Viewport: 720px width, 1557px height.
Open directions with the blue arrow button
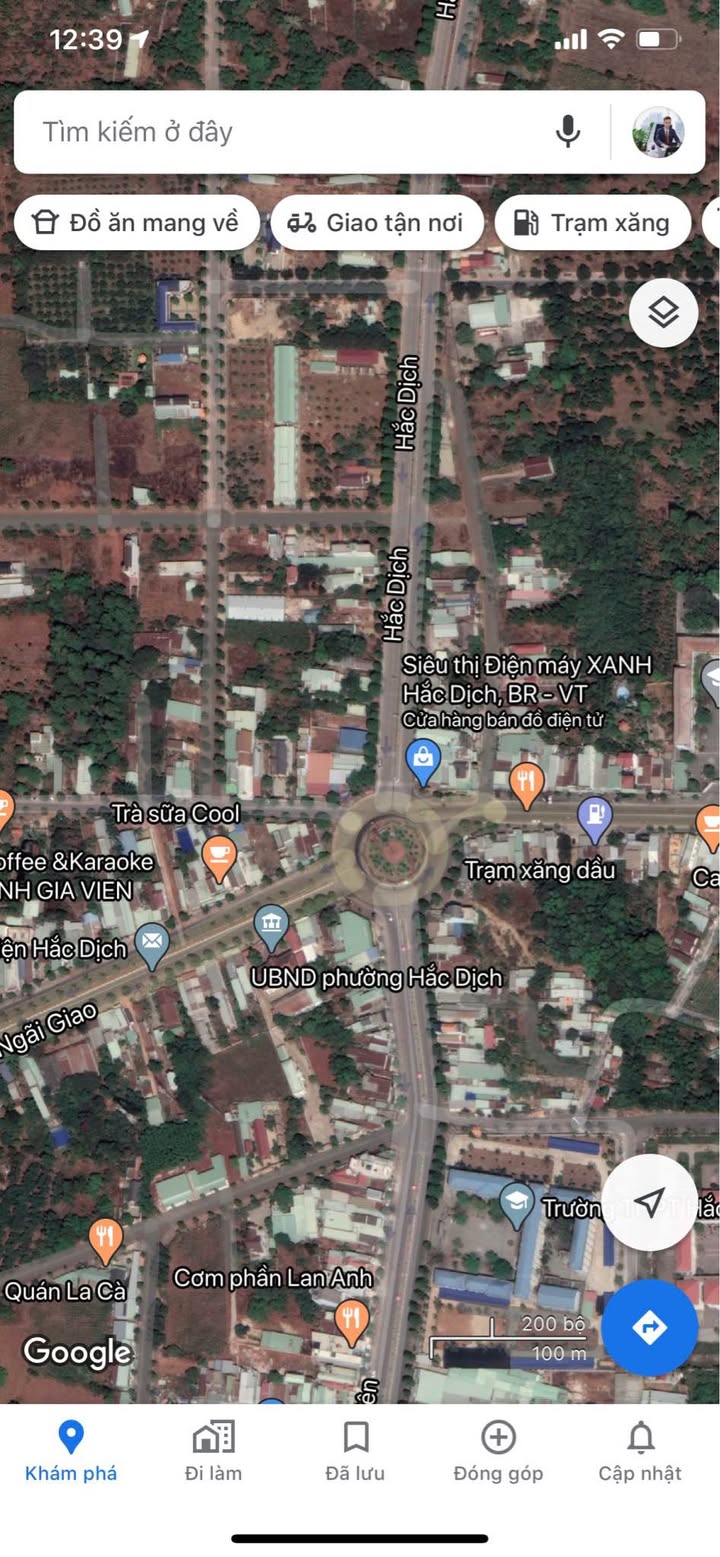[x=650, y=1328]
